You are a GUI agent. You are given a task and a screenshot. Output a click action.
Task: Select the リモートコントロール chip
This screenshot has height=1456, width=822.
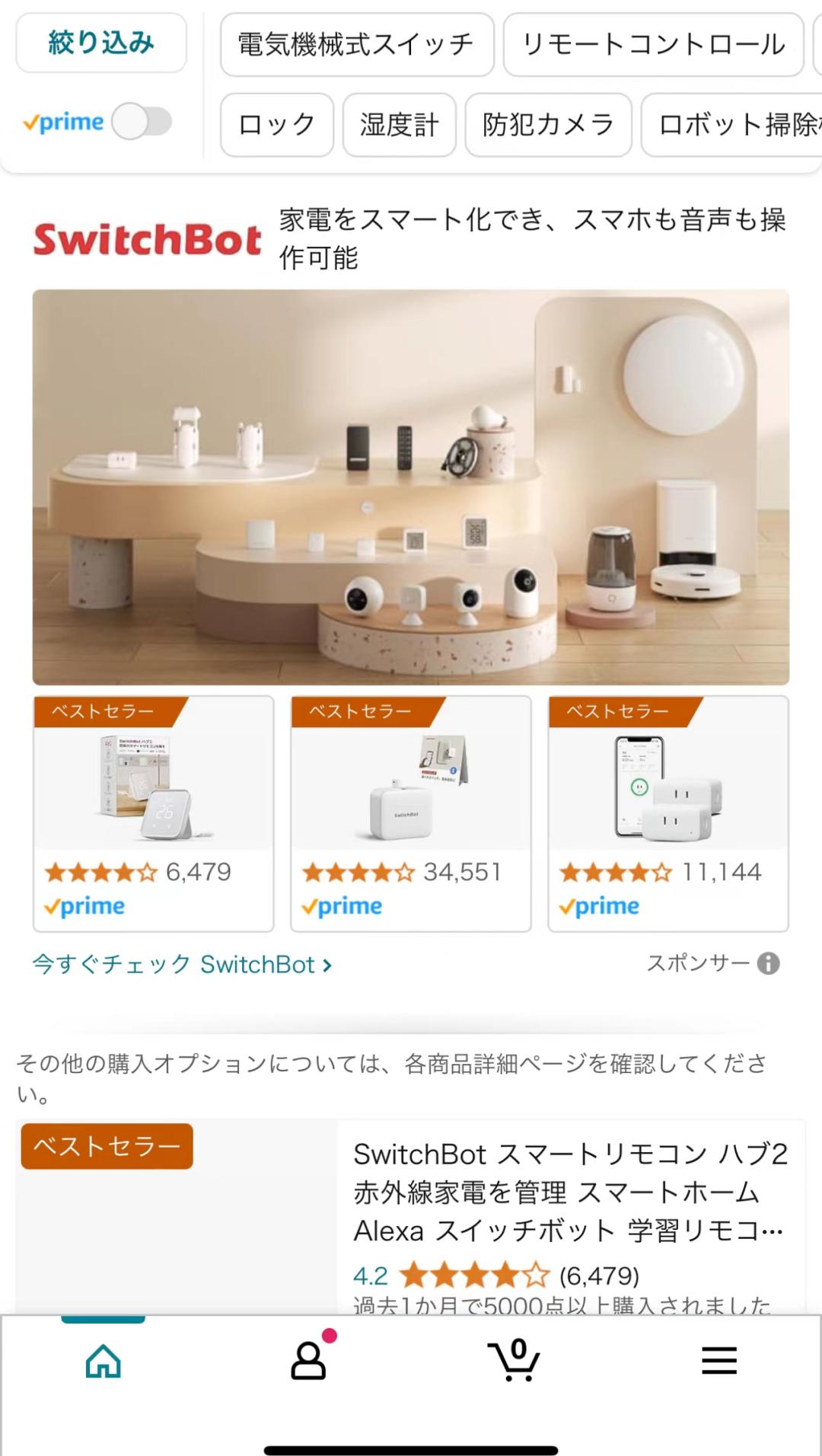(x=653, y=45)
